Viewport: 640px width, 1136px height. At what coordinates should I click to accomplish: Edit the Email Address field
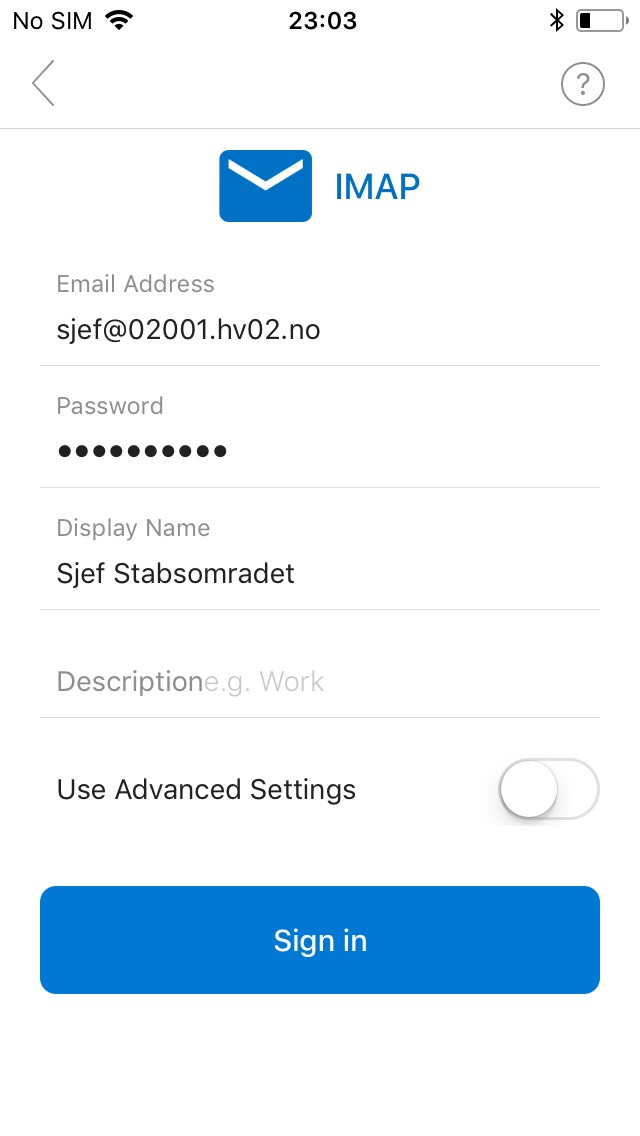320,330
